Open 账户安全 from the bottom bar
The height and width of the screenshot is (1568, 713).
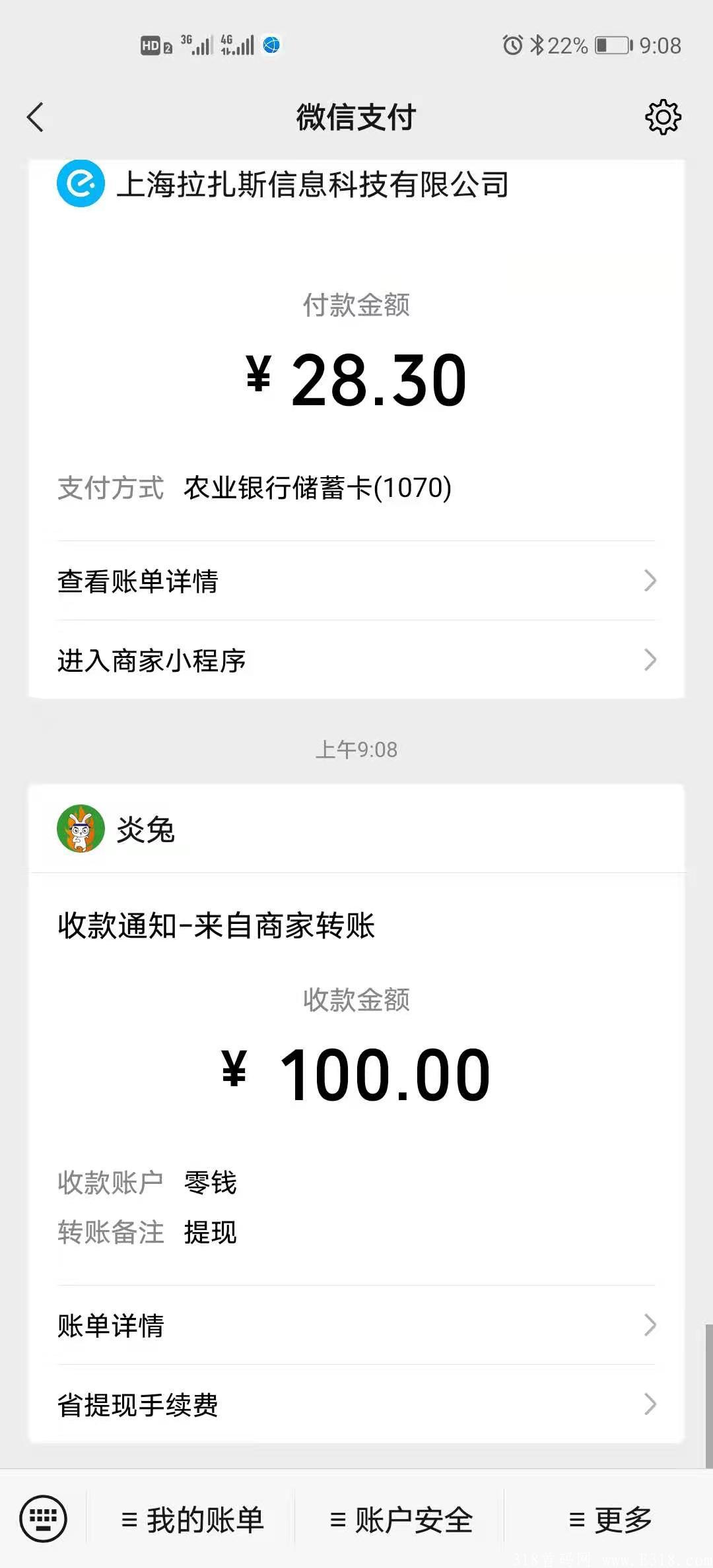pyautogui.click(x=401, y=1519)
